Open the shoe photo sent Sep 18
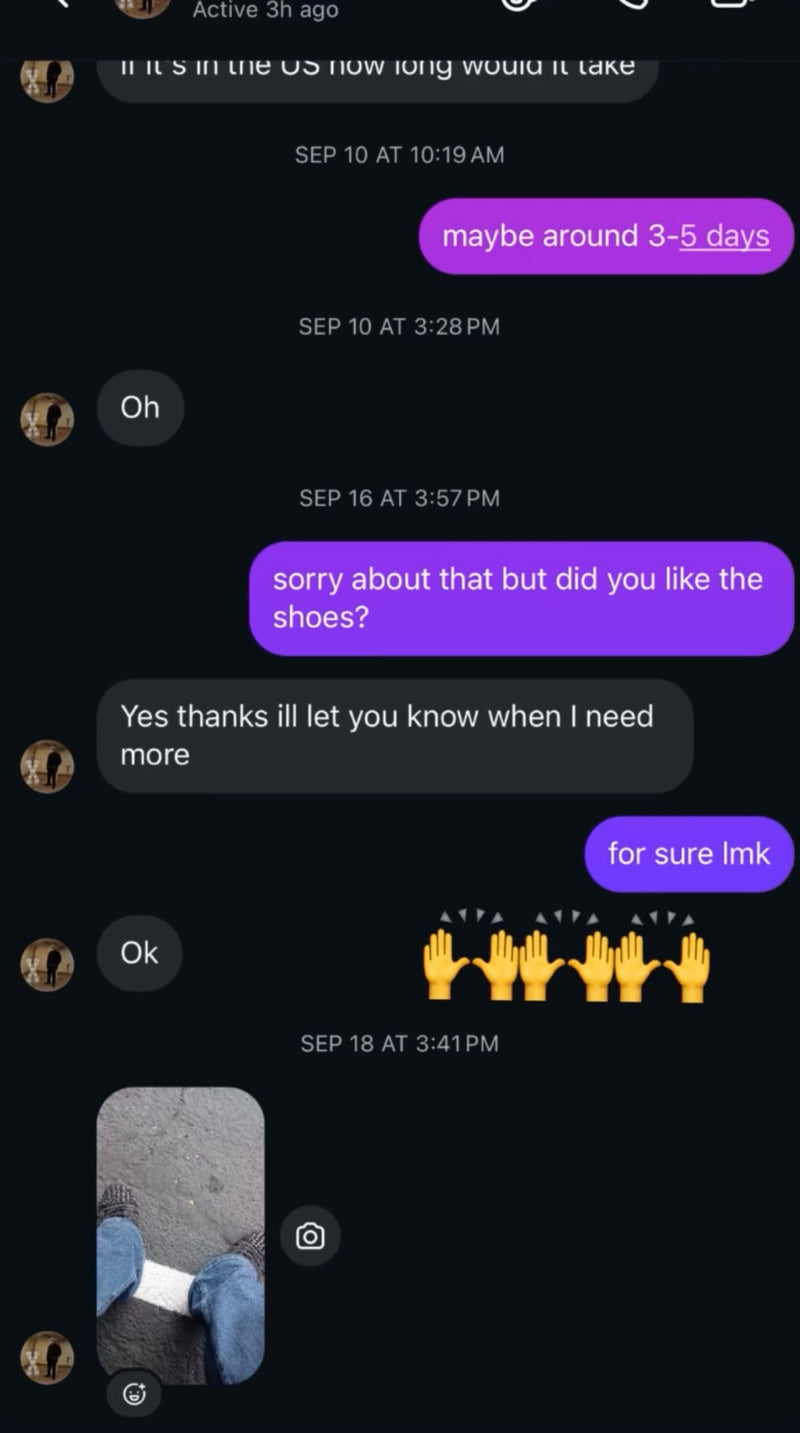 point(180,1235)
